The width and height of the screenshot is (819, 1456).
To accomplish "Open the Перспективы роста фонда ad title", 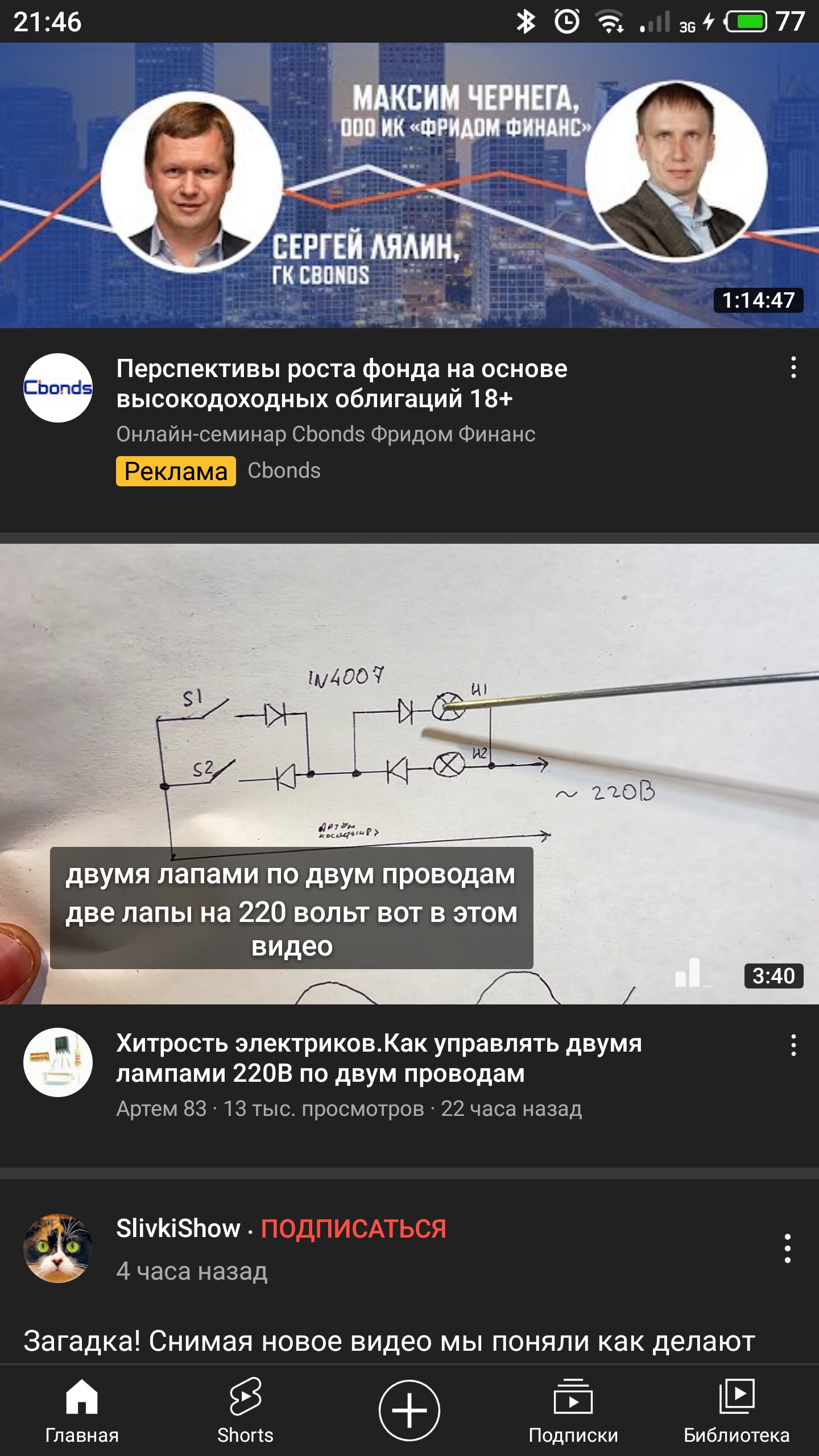I will tap(341, 383).
